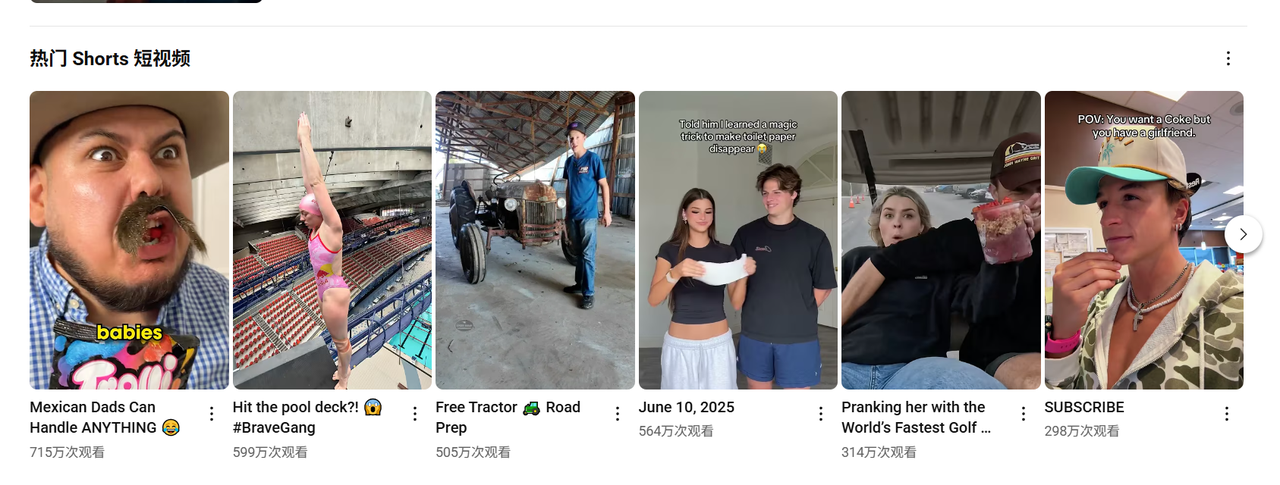Screen dimensions: 1280x485
Task: Open more options for the SUBSCRIBE short
Action: click(1227, 414)
